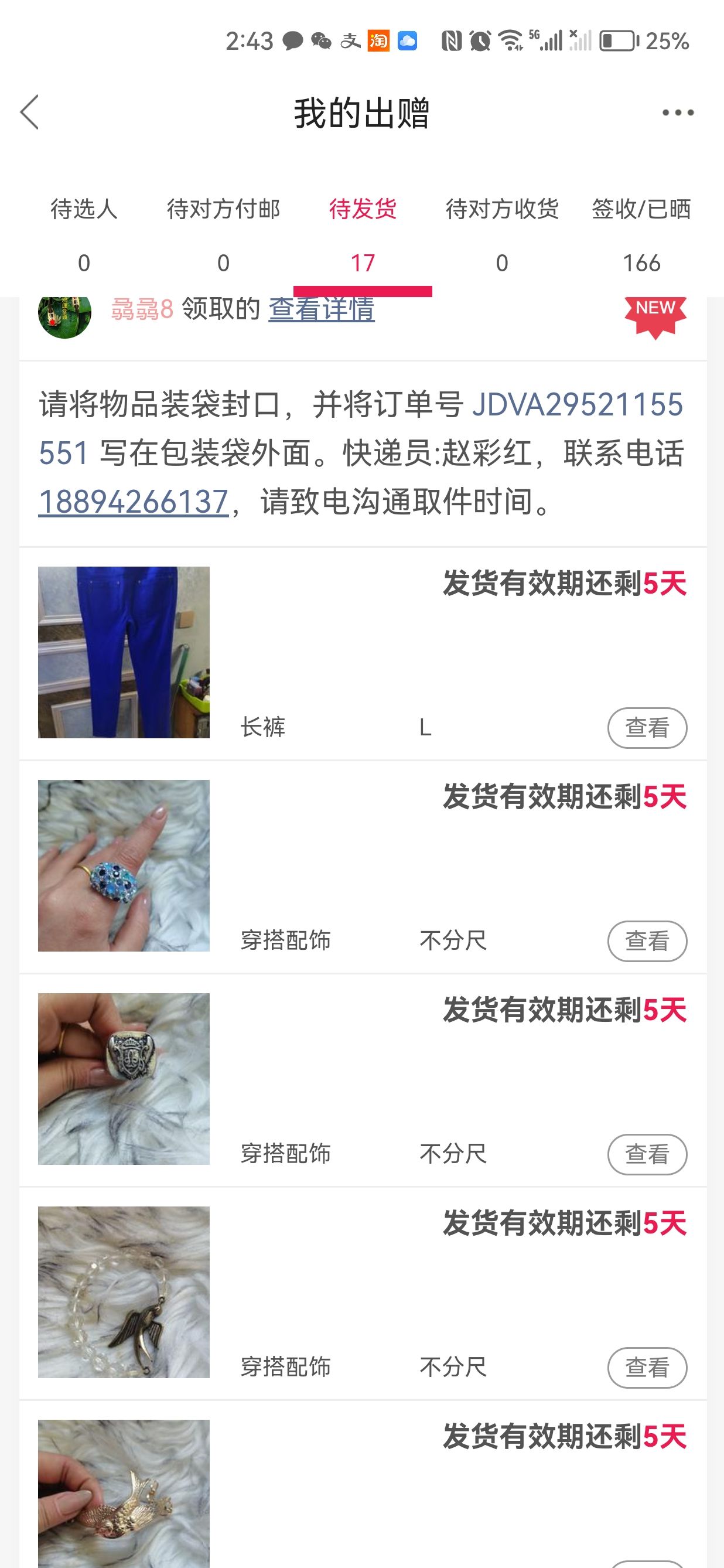The width and height of the screenshot is (724, 1568).
Task: Switch to the 待对方收货 tab
Action: tap(502, 236)
